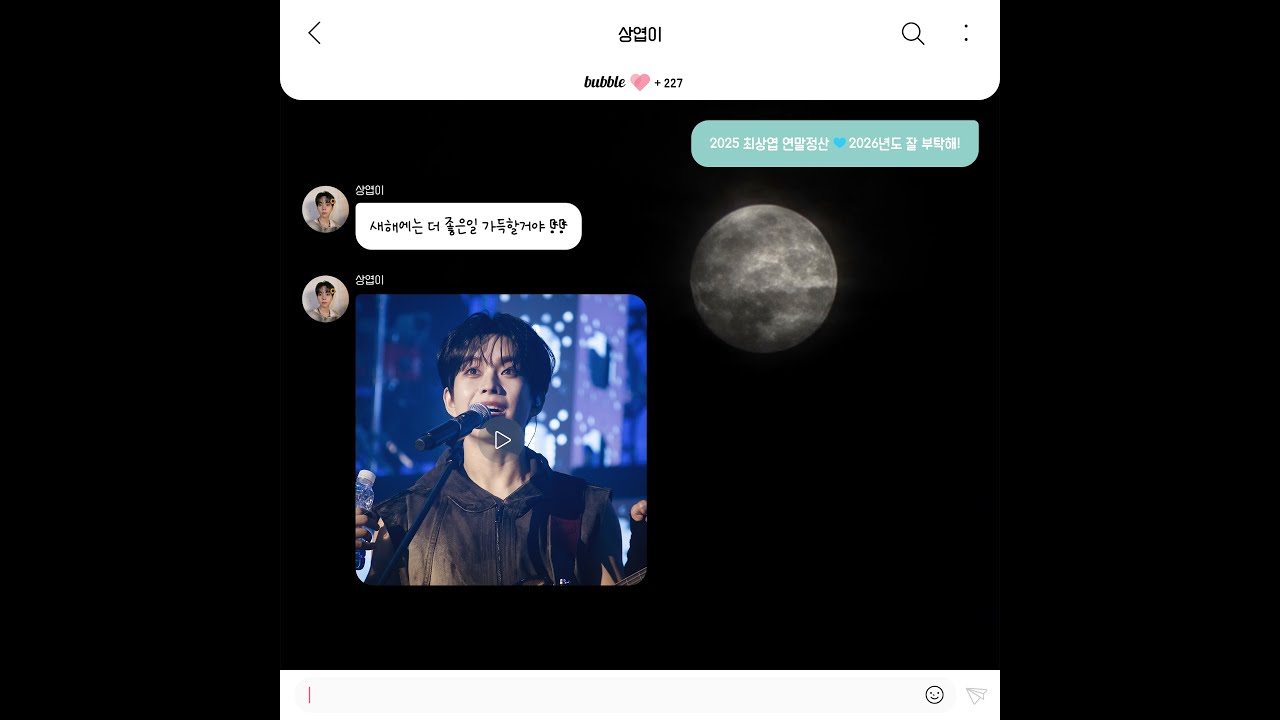Send the message with the paper plane
The height and width of the screenshot is (720, 1280).
pos(977,695)
